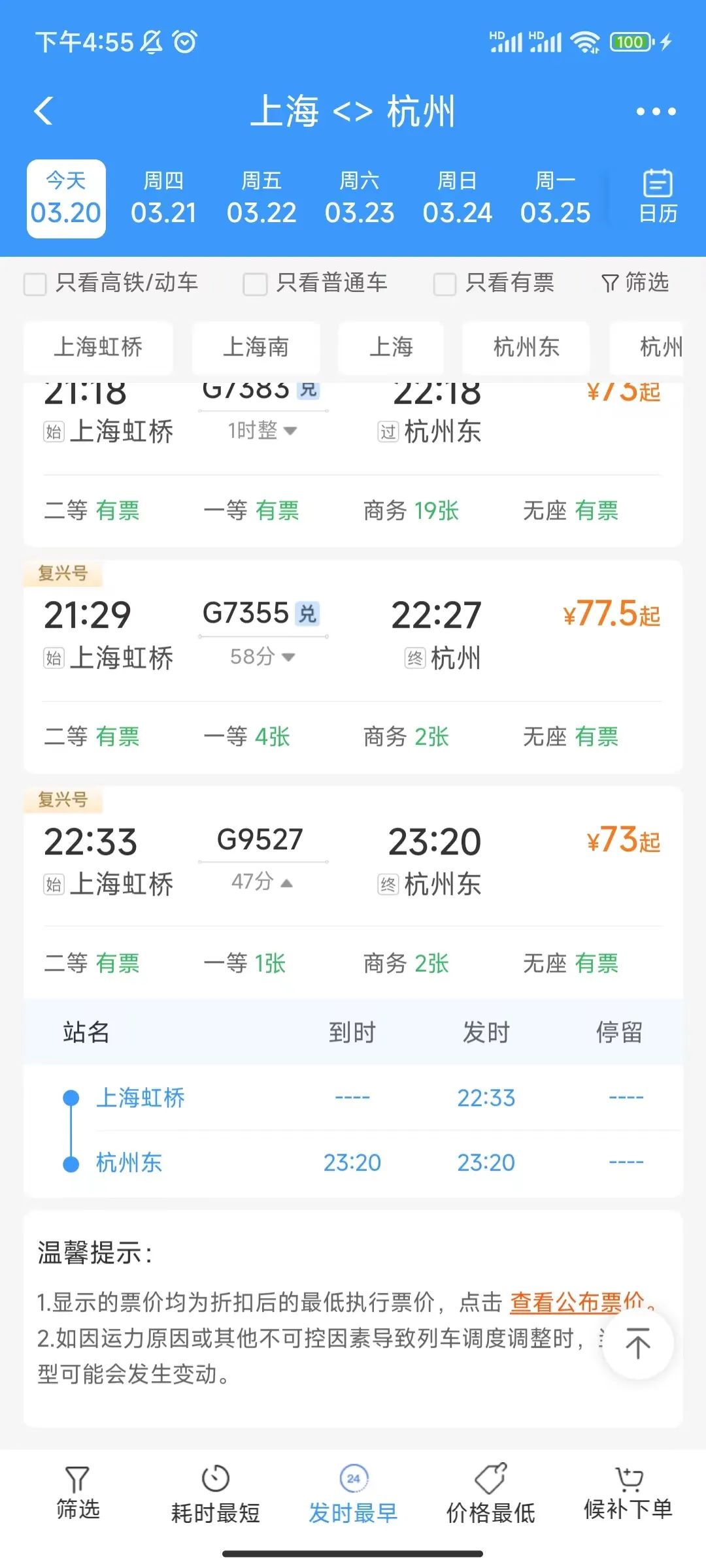This screenshot has height=1568, width=706.
Task: Select the 杭州东 station chip
Action: click(x=526, y=347)
